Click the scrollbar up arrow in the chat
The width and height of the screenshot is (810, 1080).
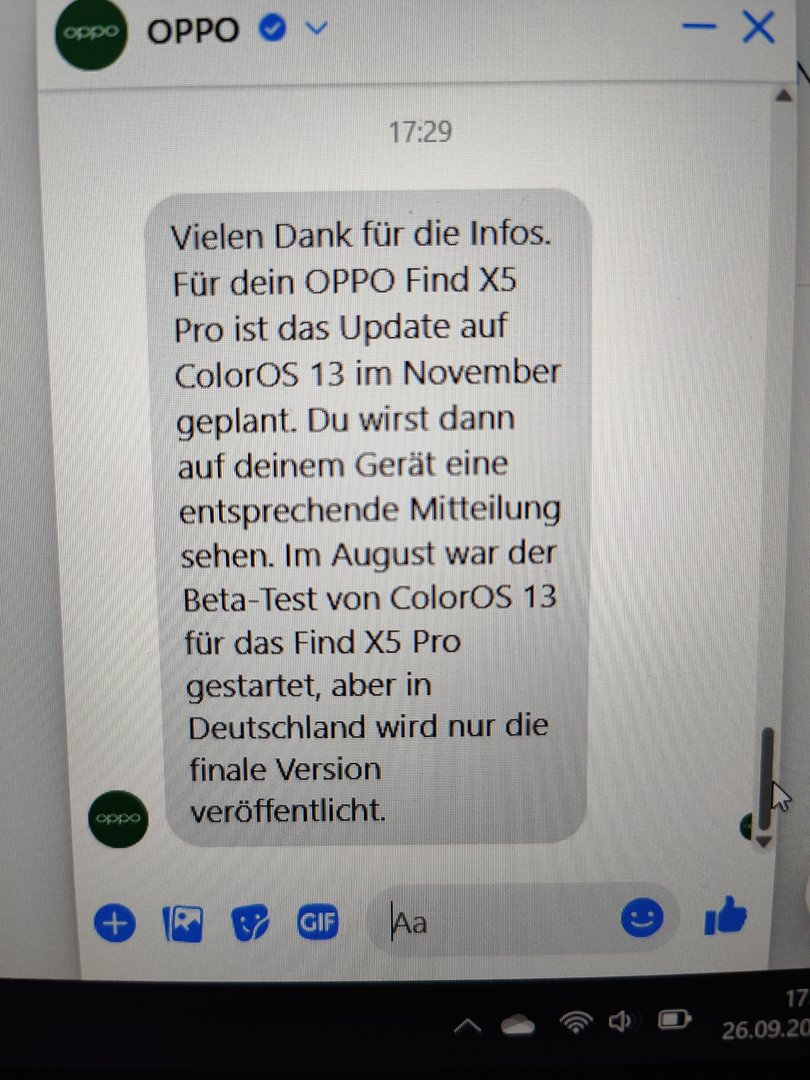pos(782,95)
